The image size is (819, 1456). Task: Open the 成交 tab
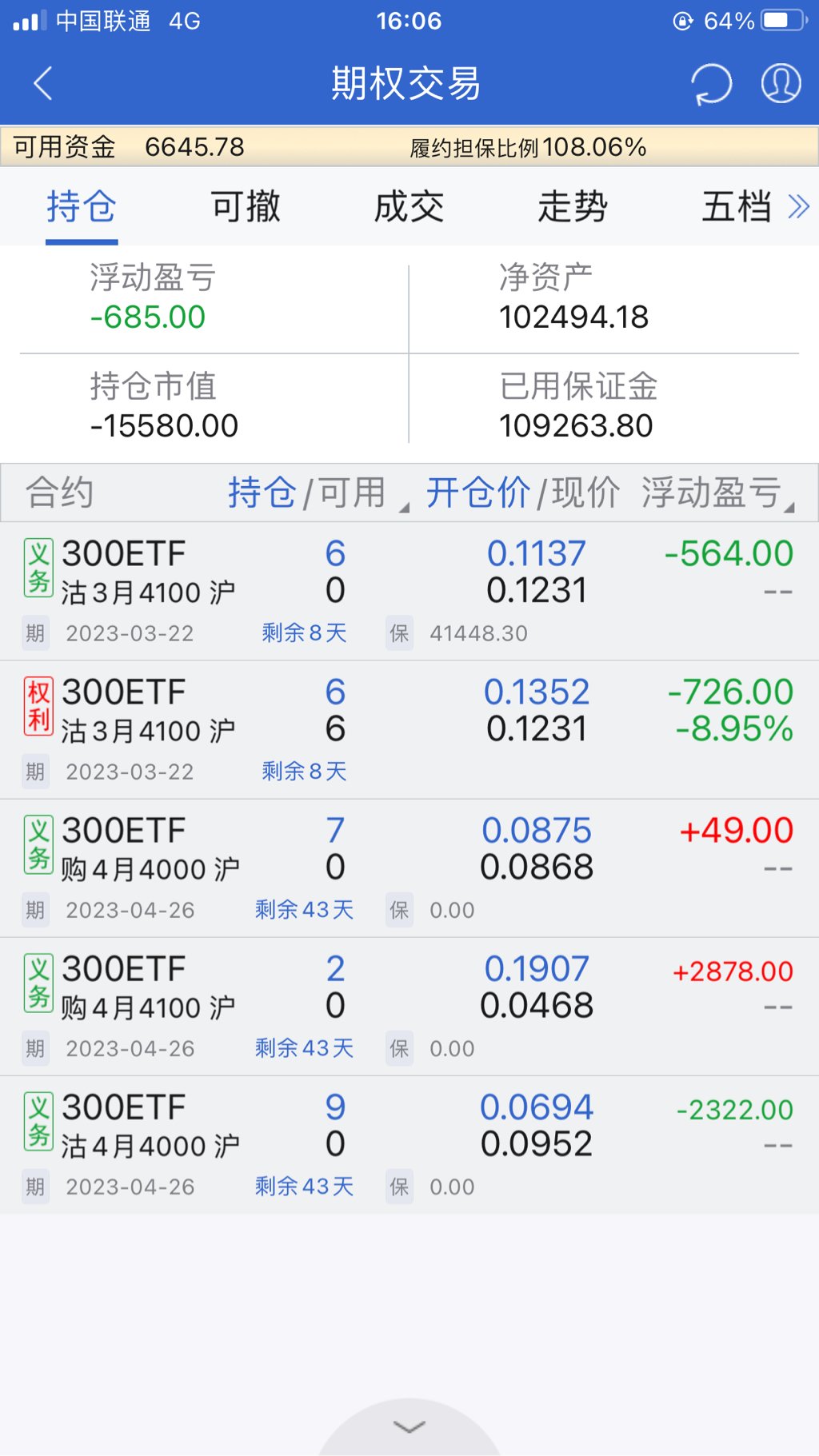[409, 207]
